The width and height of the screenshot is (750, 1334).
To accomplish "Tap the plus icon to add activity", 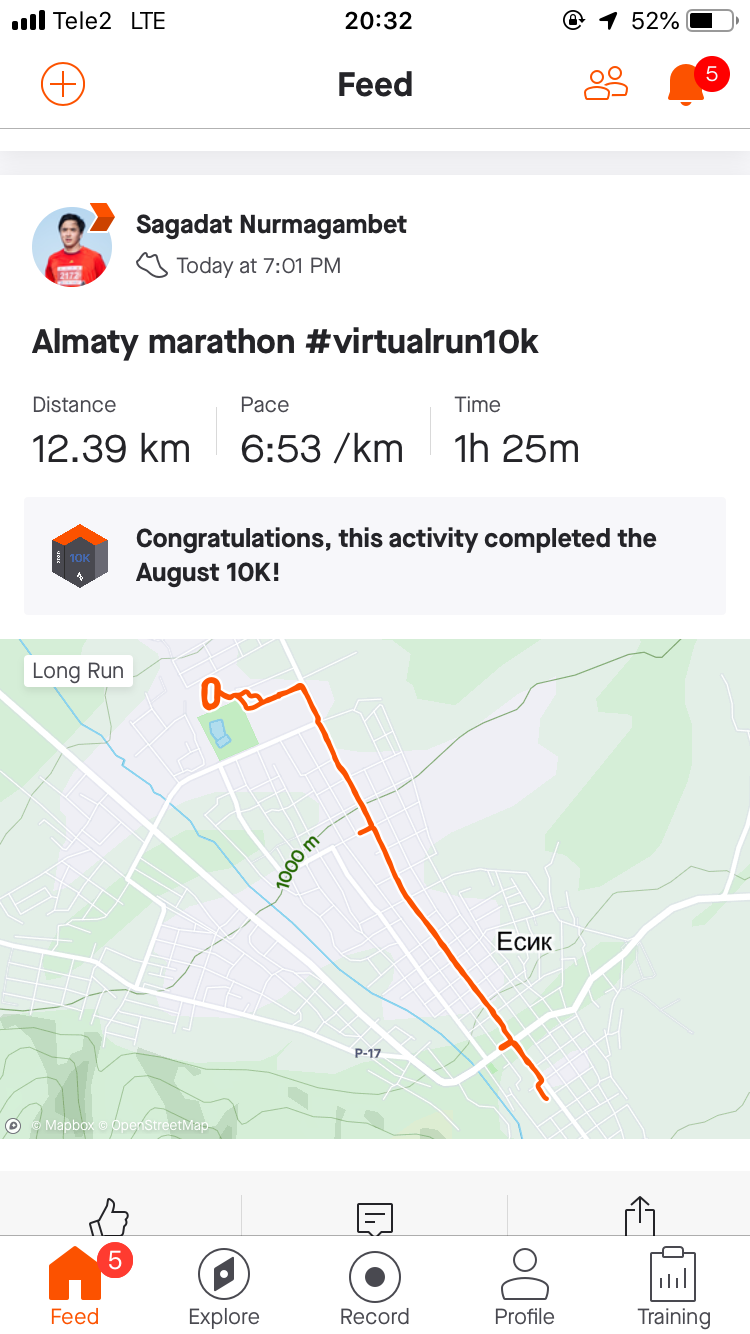I will tap(63, 84).
